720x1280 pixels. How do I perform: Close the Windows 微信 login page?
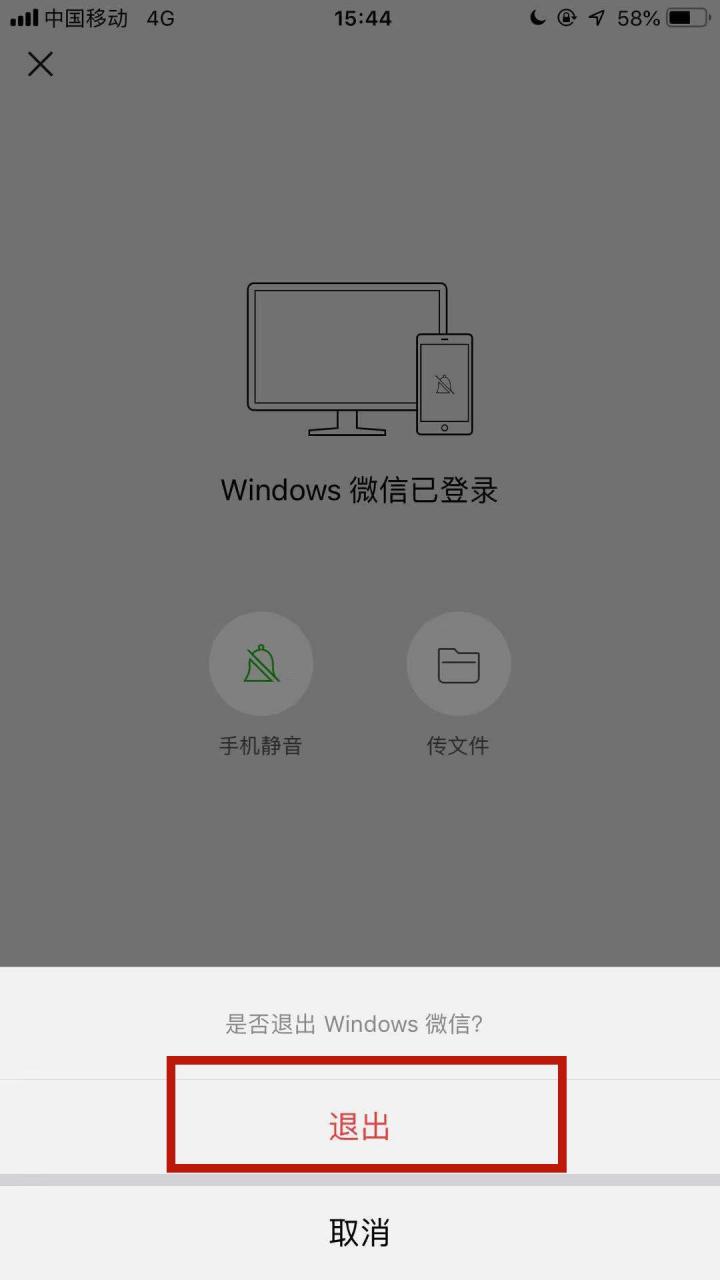coord(40,65)
